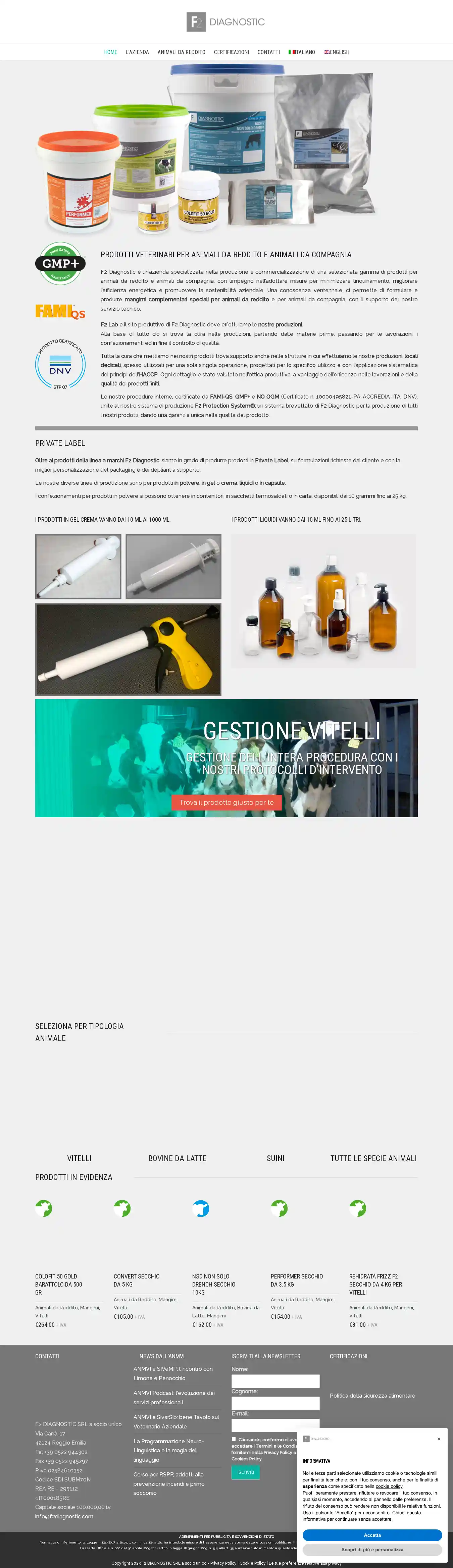The image size is (453, 1568).
Task: Open the Contatti page
Action: coord(268,52)
